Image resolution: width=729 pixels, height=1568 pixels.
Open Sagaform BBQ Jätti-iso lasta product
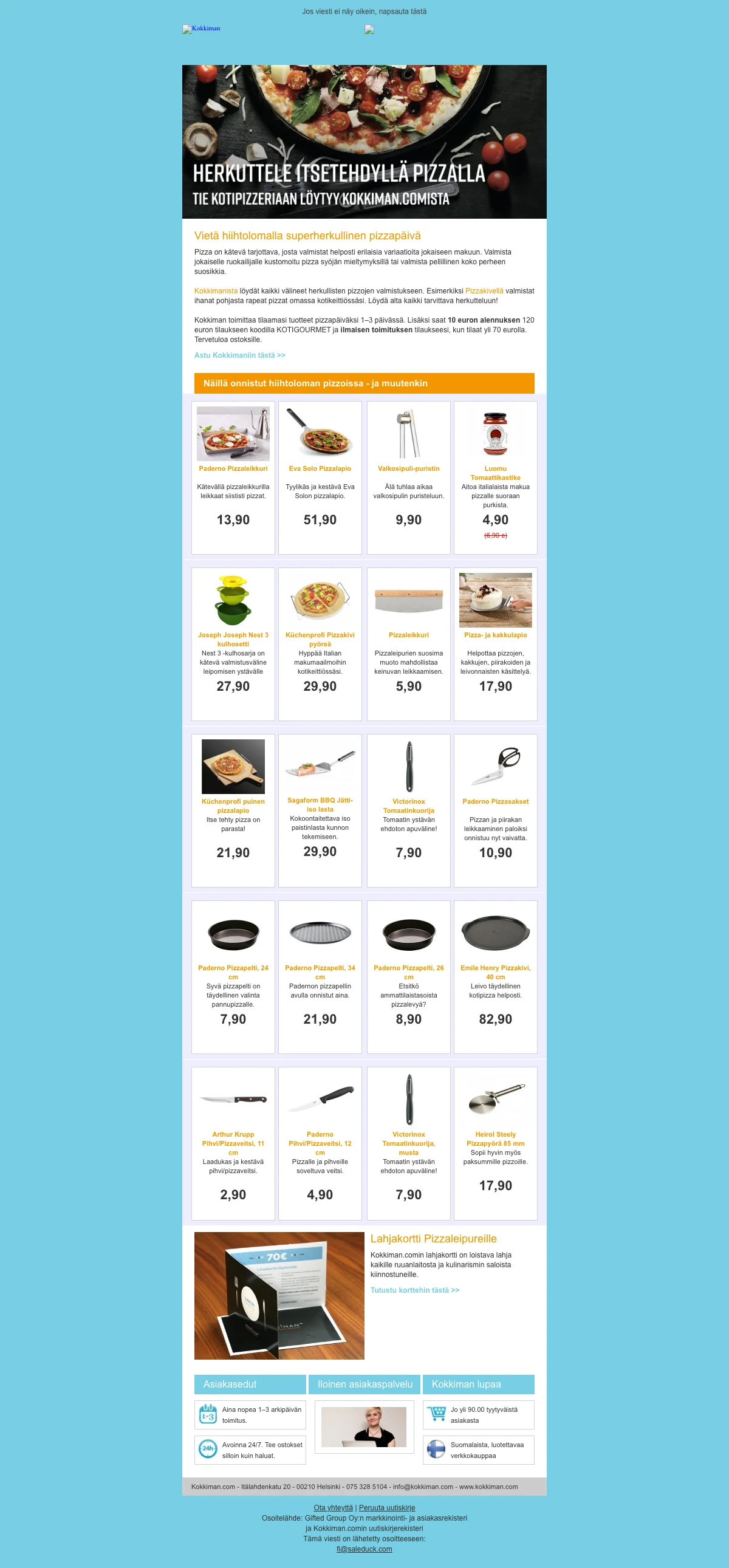[x=320, y=805]
